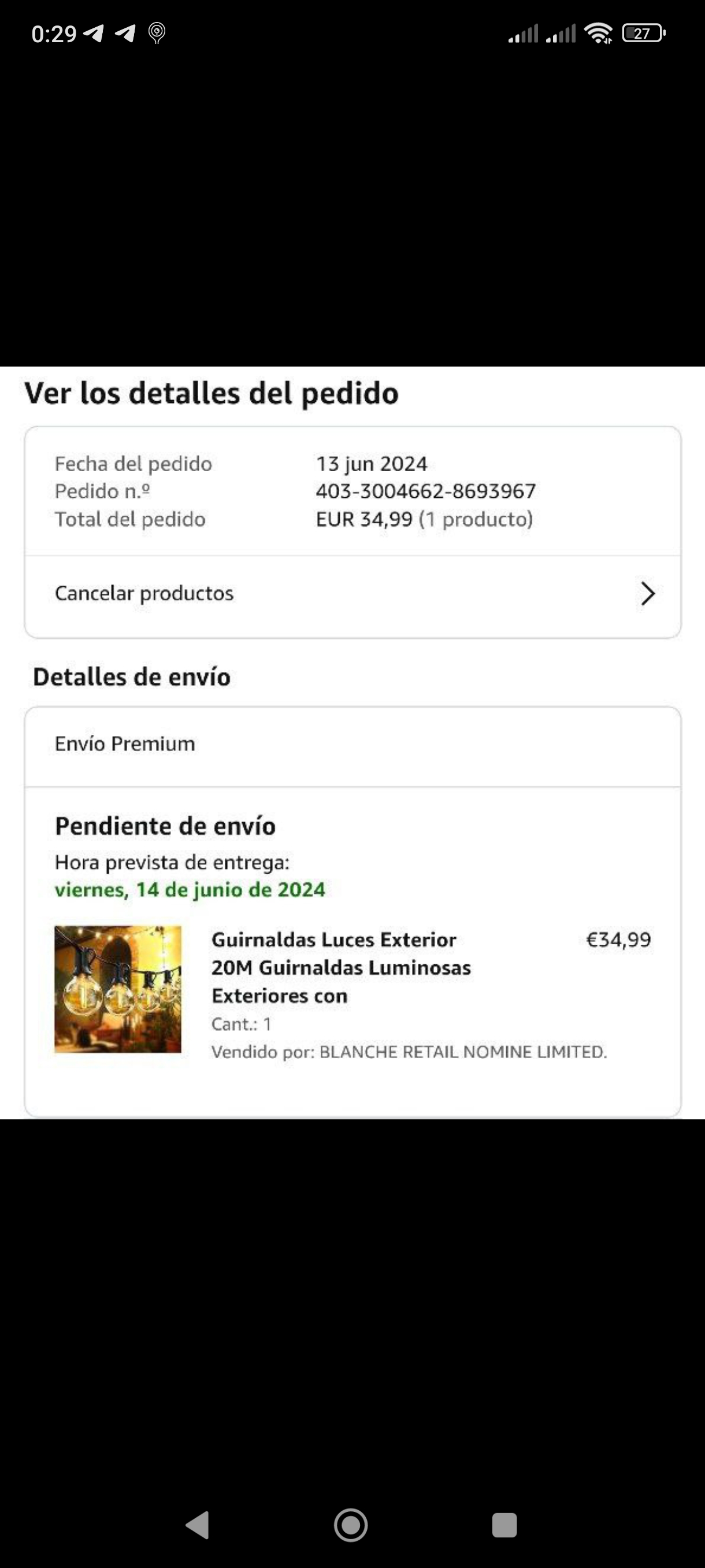Open the Guirnaldas Luces Exterior product image
Viewport: 705px width, 1568px height.
(118, 989)
